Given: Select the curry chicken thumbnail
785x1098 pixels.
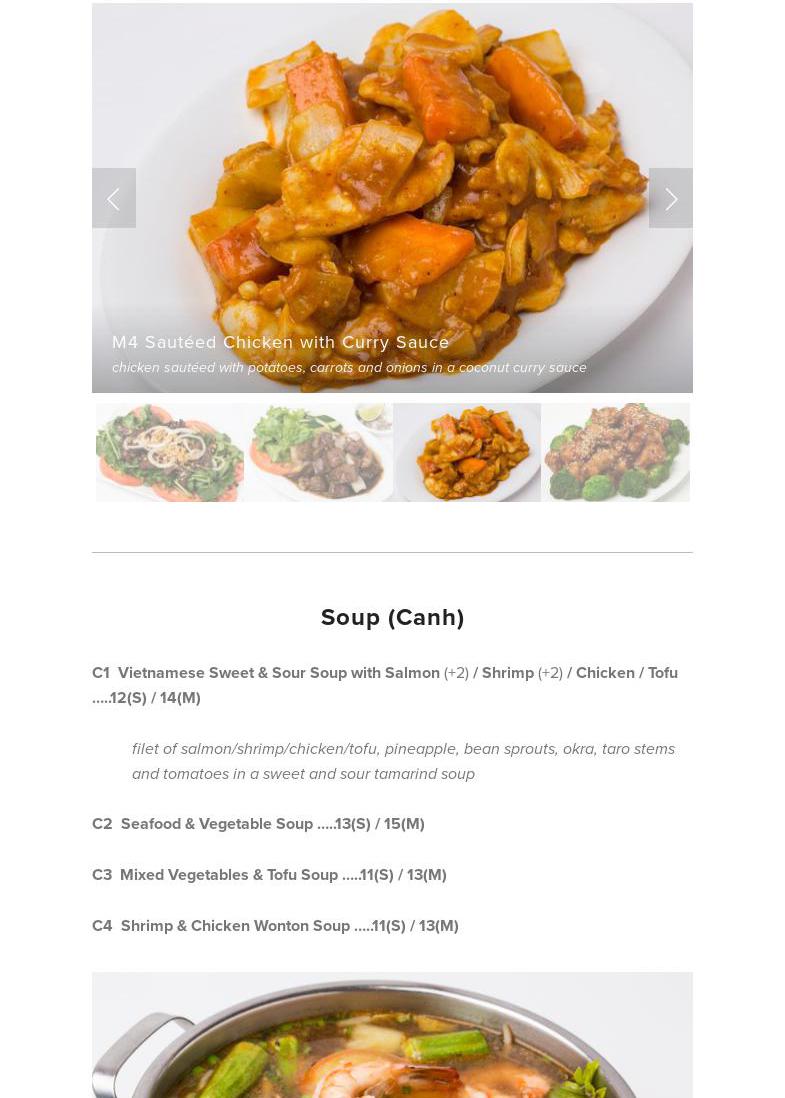Looking at the screenshot, I should click(x=467, y=452).
